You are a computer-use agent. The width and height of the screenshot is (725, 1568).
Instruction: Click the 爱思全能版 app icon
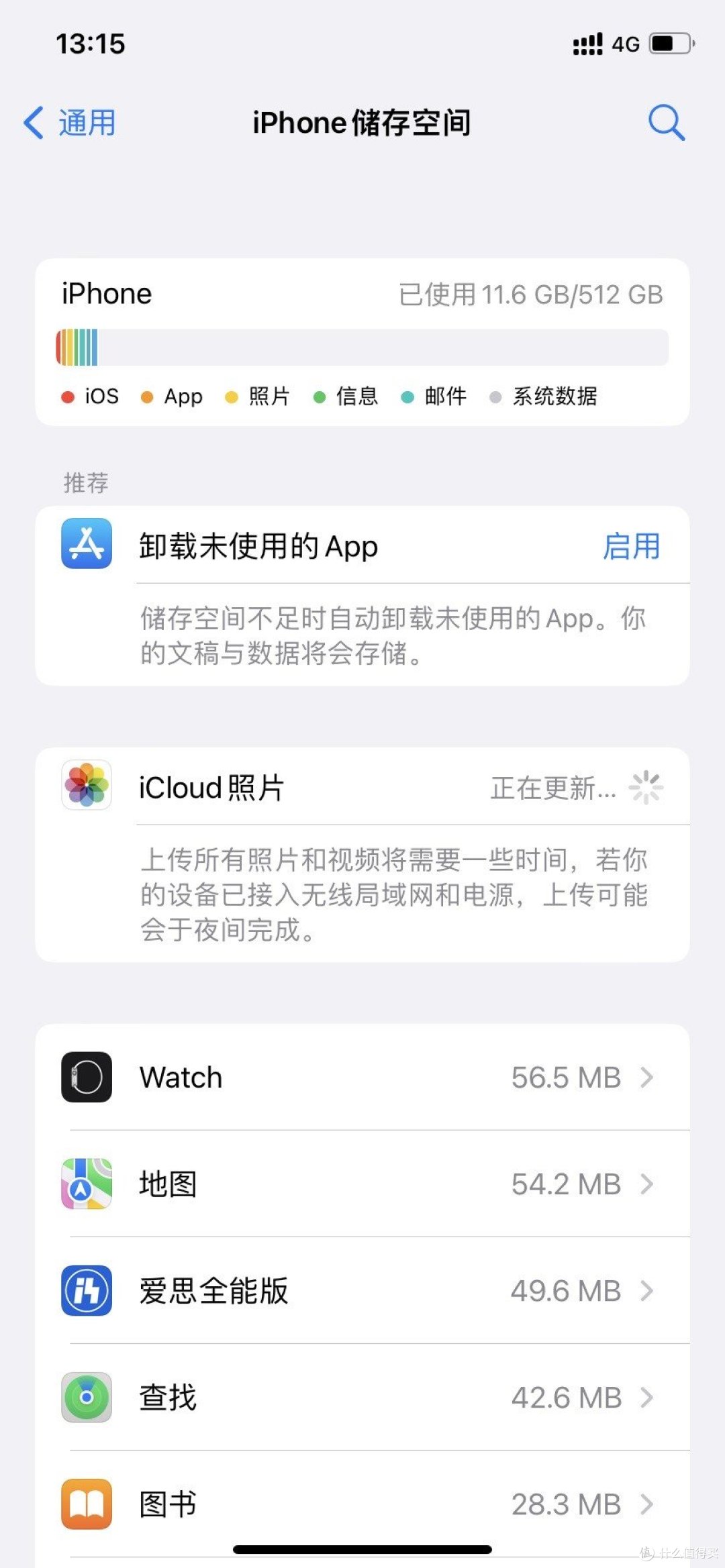86,1290
